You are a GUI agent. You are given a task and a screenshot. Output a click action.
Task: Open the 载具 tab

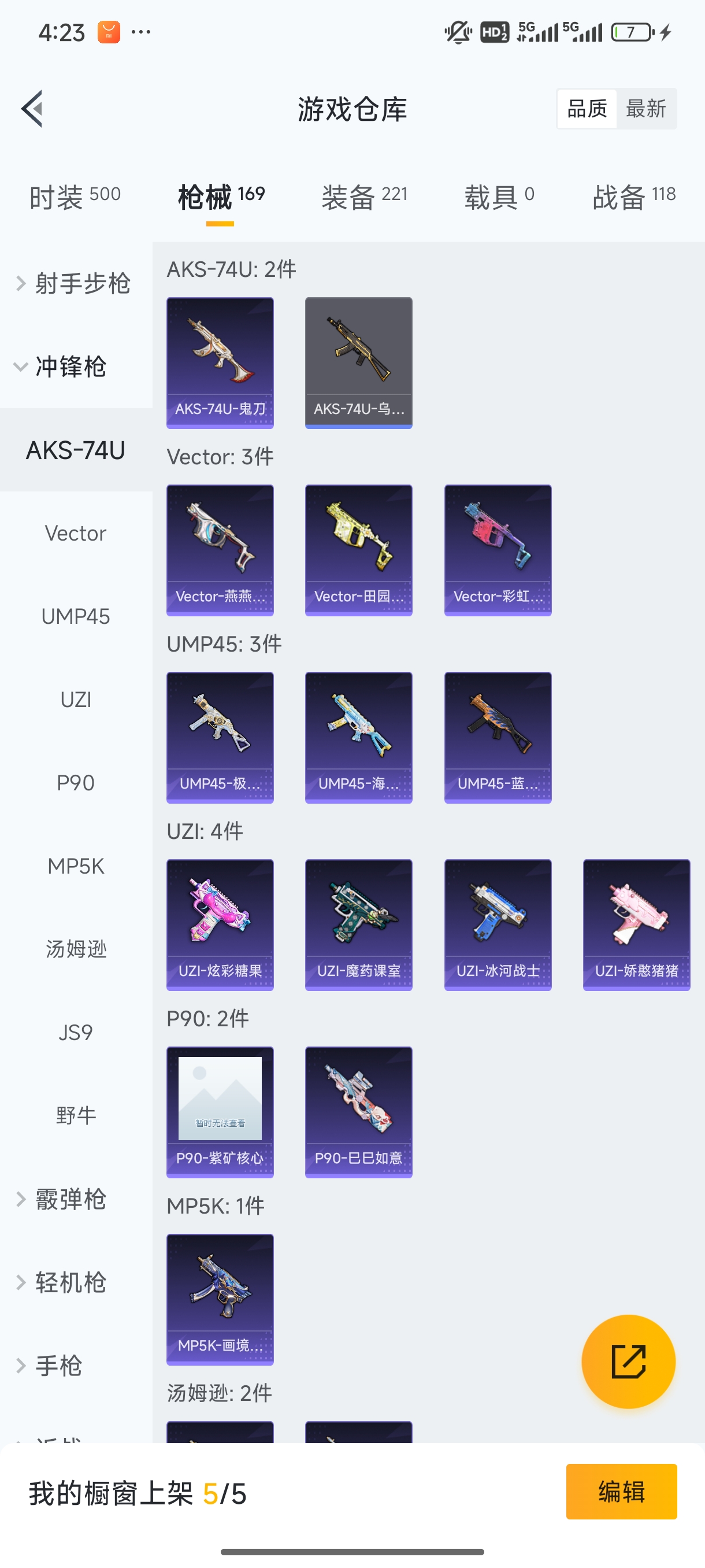pyautogui.click(x=499, y=197)
